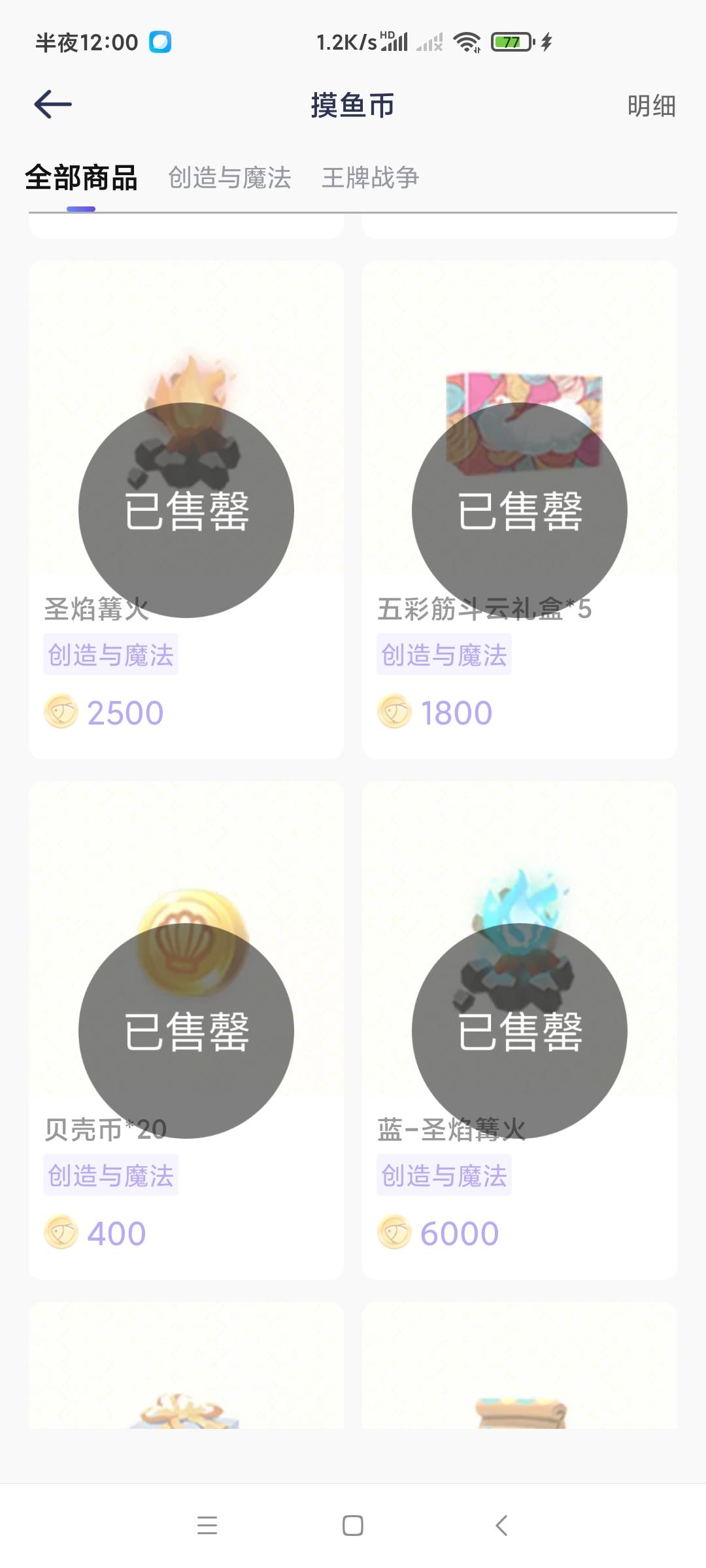Open the 蓝-圣焰篝火 product card
Image resolution: width=706 pixels, height=1568 pixels.
(x=520, y=1030)
